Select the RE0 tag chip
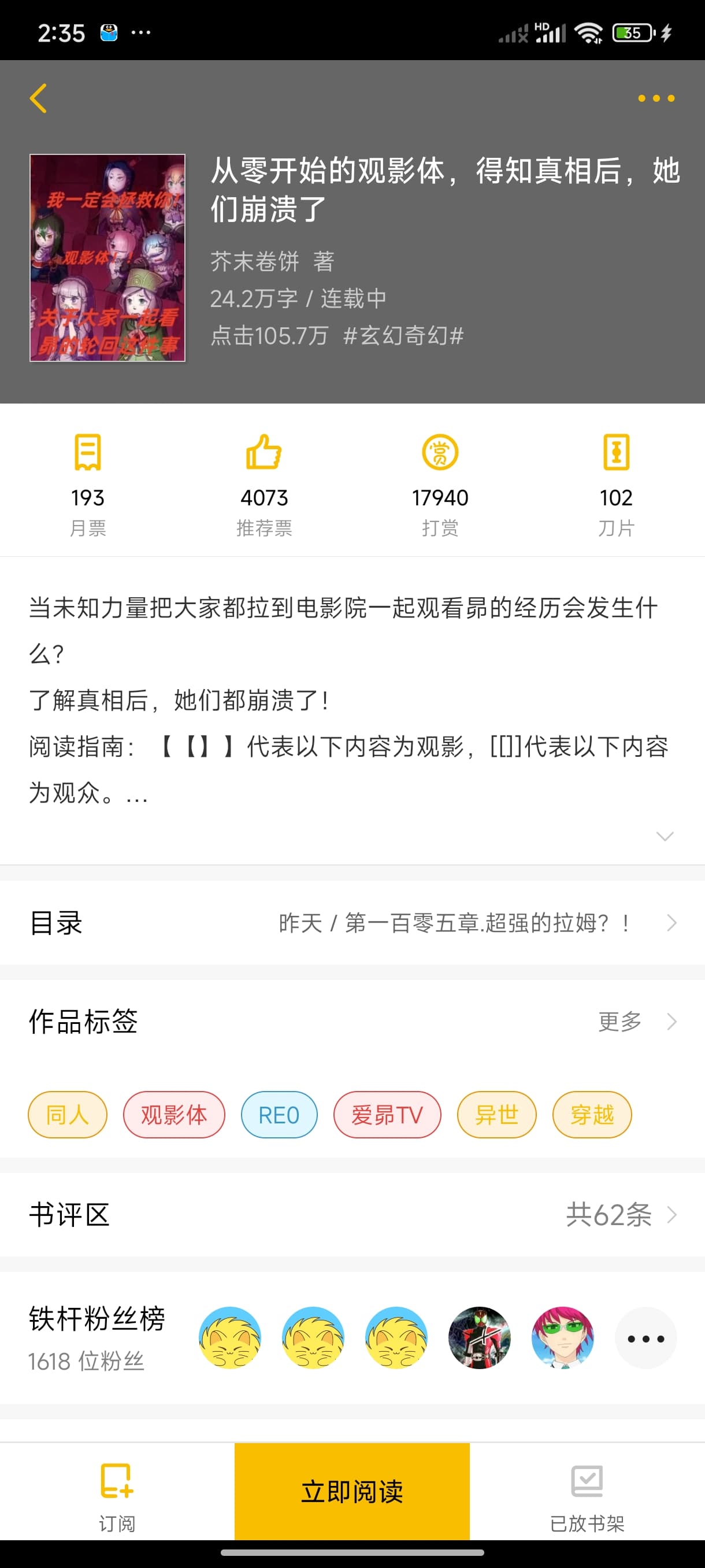Viewport: 705px width, 1568px height. point(279,1115)
